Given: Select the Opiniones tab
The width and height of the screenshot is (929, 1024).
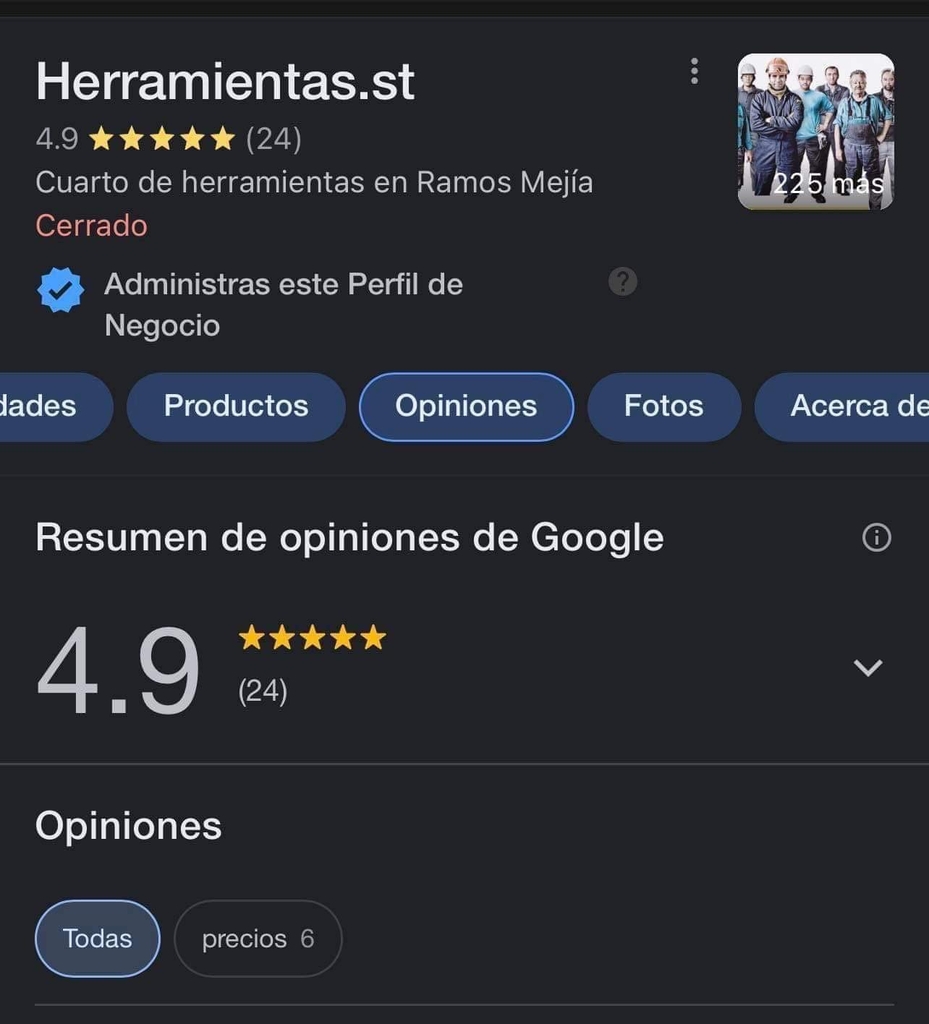Looking at the screenshot, I should [x=466, y=406].
